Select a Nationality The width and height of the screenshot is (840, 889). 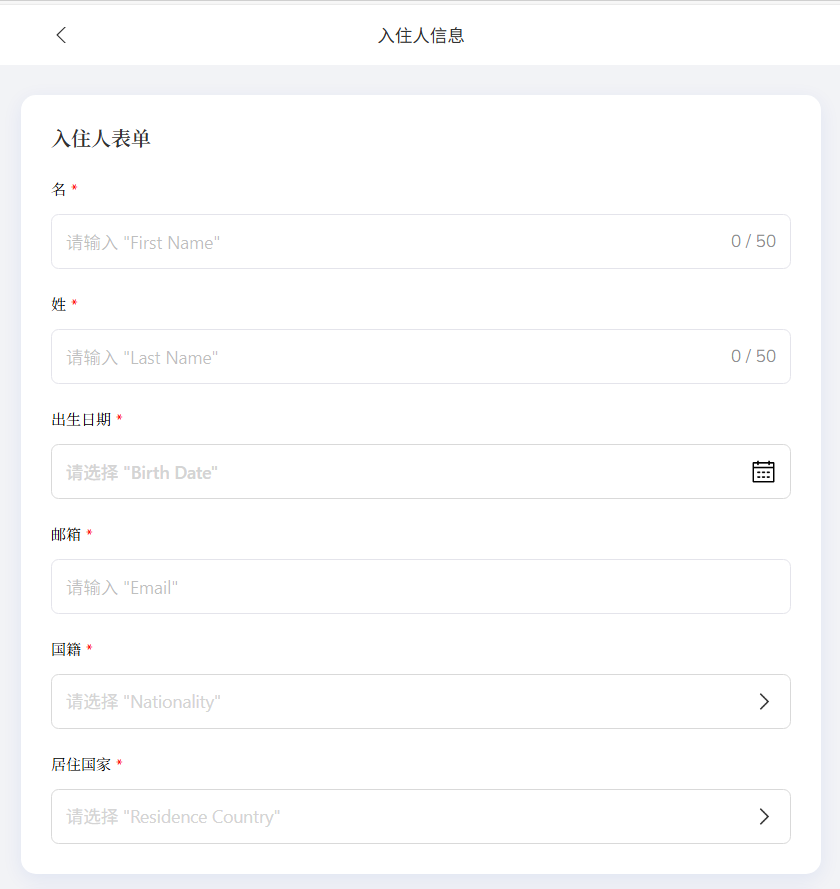tap(420, 702)
